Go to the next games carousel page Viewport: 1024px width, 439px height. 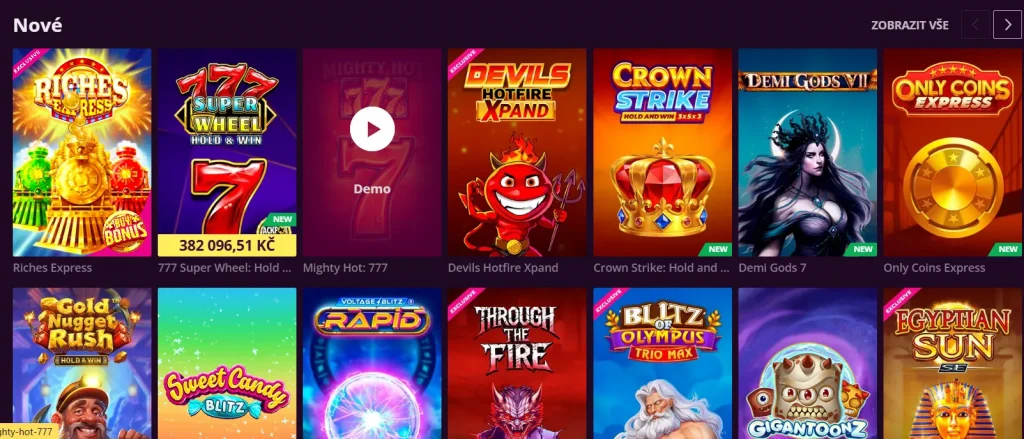point(1007,25)
